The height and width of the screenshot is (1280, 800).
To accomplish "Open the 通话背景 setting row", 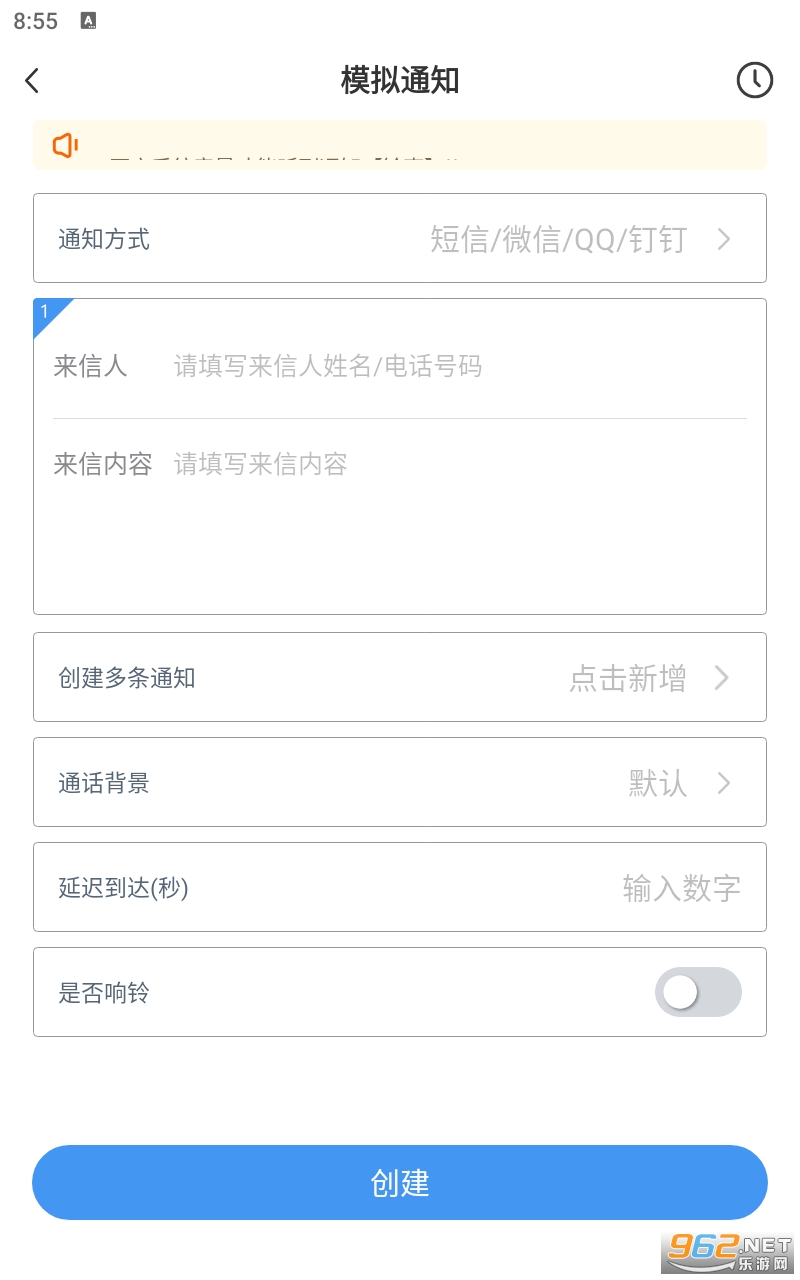I will click(400, 782).
